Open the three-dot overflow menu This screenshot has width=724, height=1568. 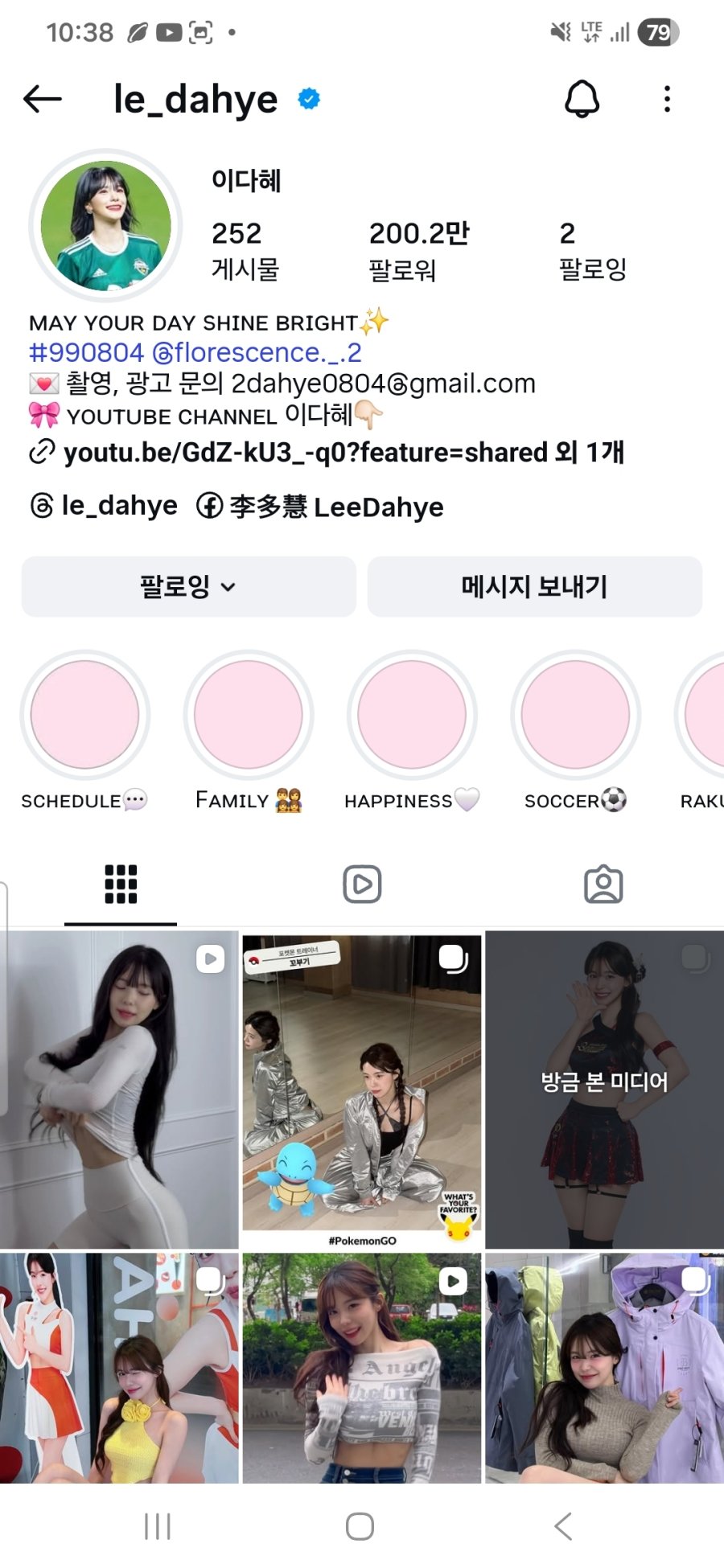tap(667, 99)
